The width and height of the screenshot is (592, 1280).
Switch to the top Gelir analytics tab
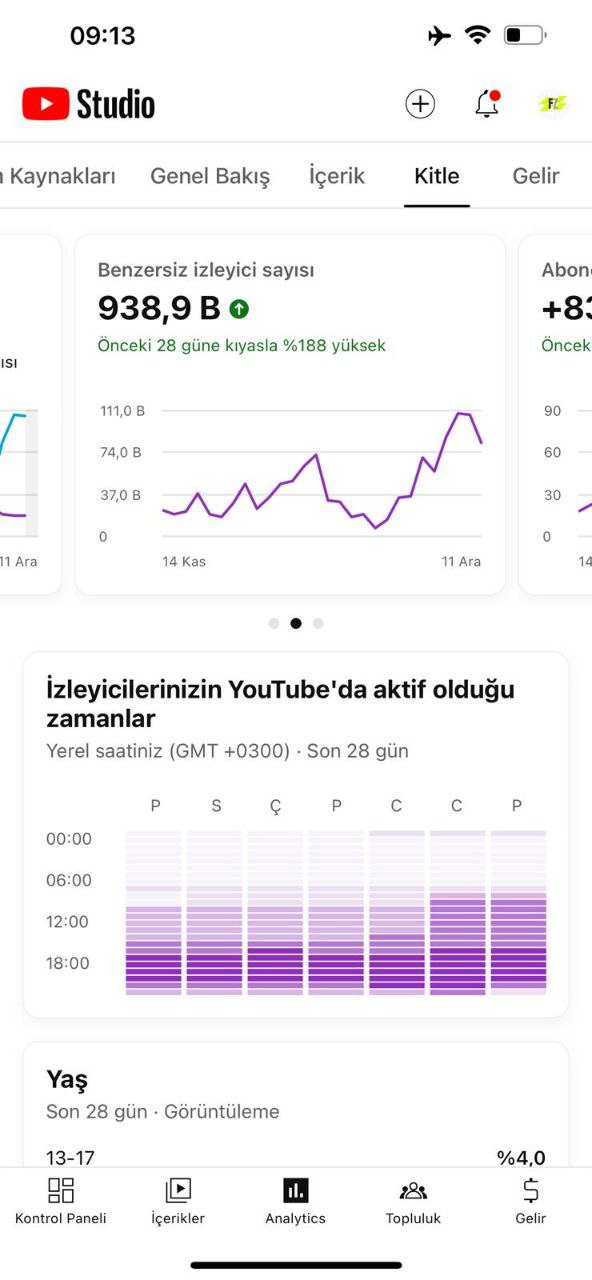[x=536, y=176]
